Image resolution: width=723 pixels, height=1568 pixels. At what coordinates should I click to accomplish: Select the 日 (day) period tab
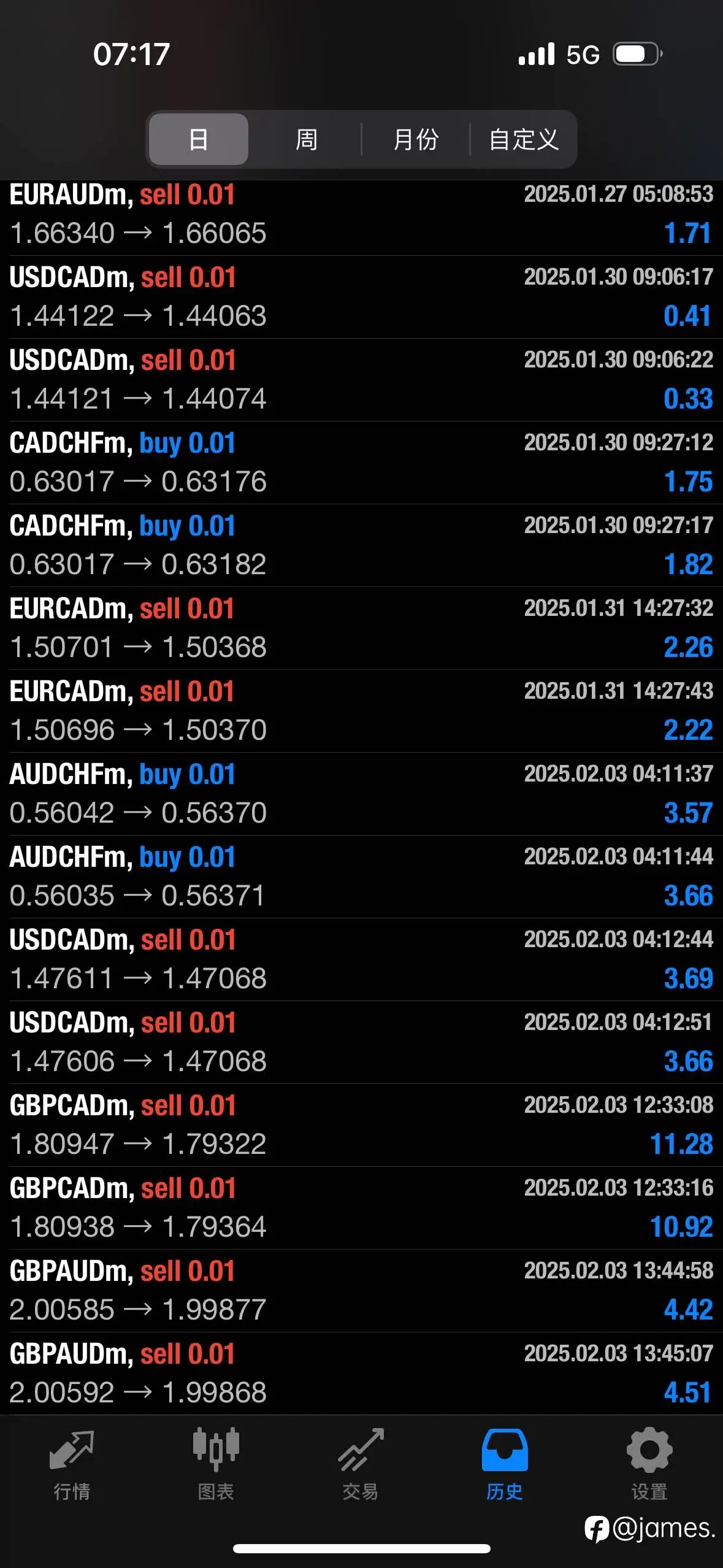click(x=199, y=139)
